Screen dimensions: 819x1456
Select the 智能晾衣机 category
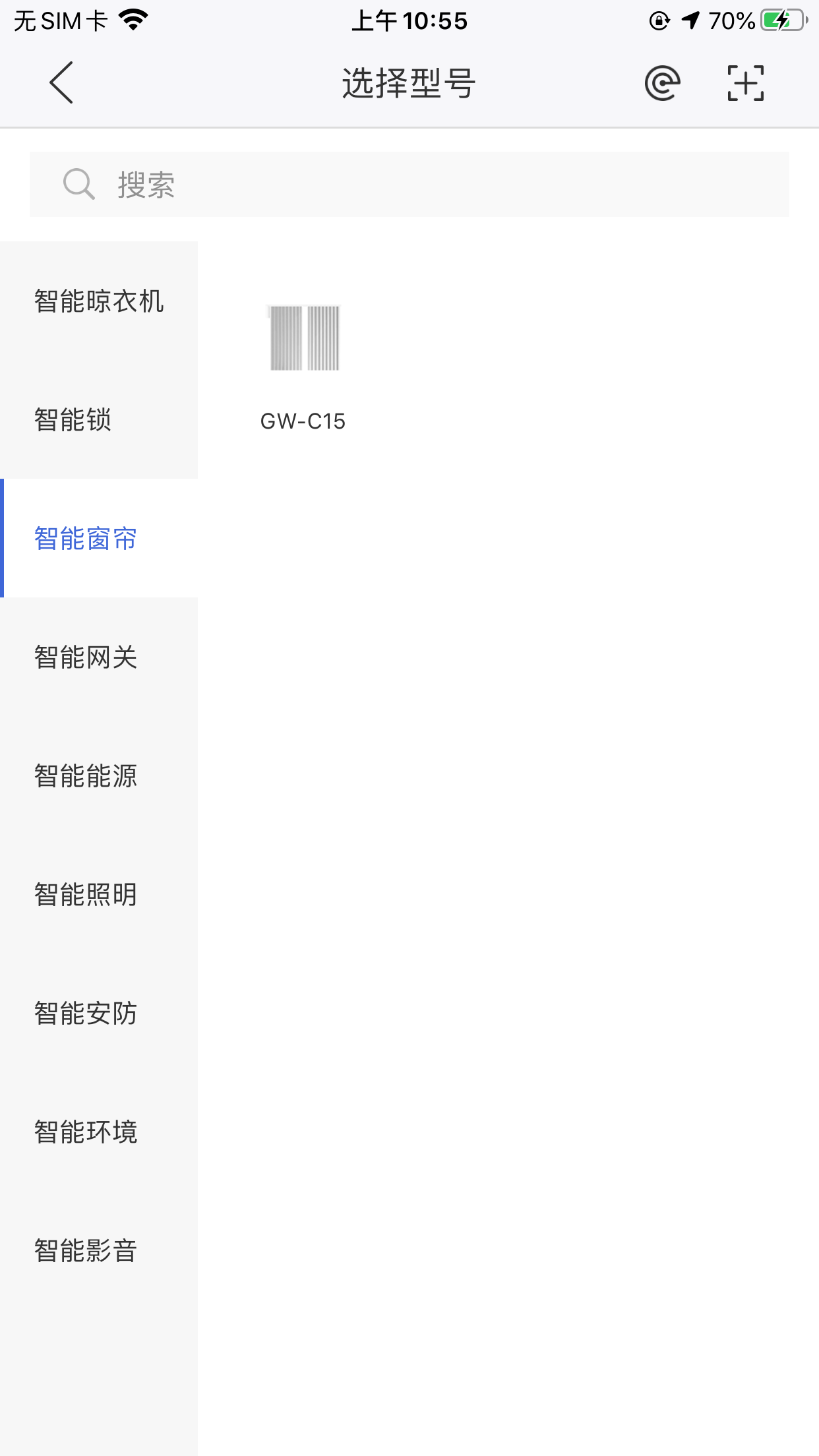coord(99,301)
